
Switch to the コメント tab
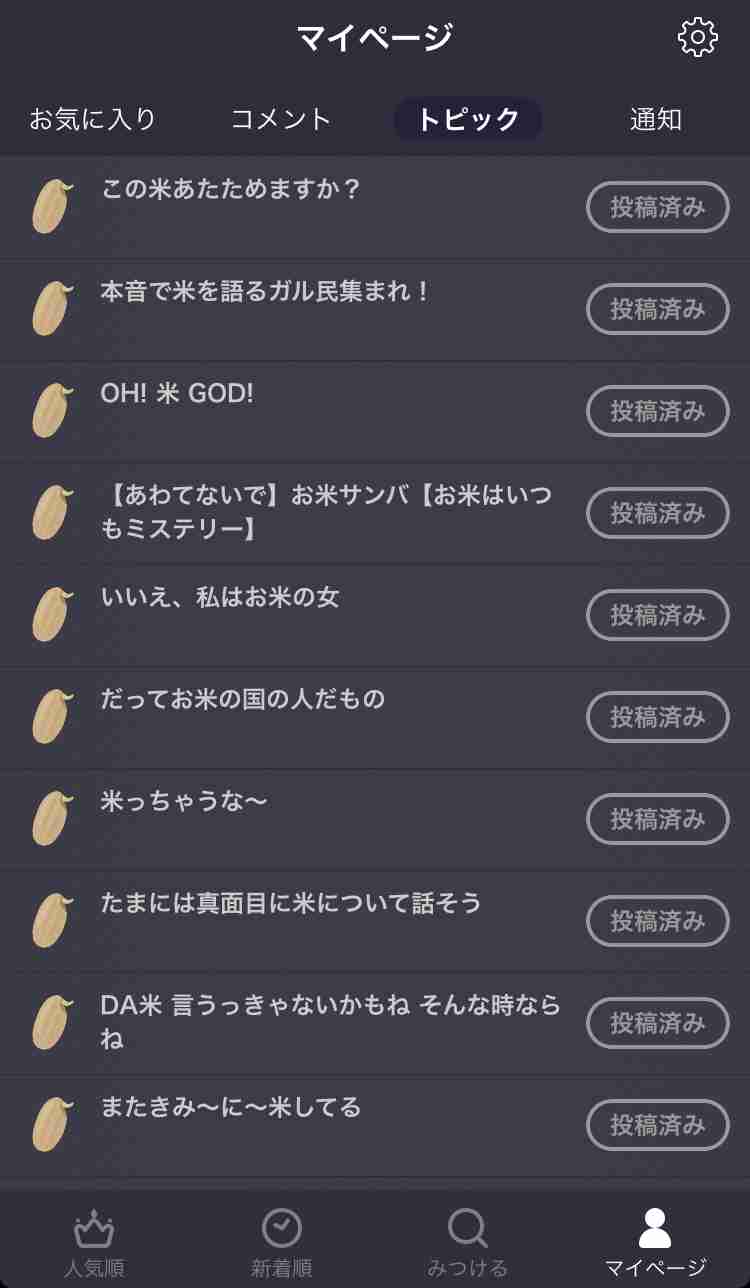(x=281, y=119)
